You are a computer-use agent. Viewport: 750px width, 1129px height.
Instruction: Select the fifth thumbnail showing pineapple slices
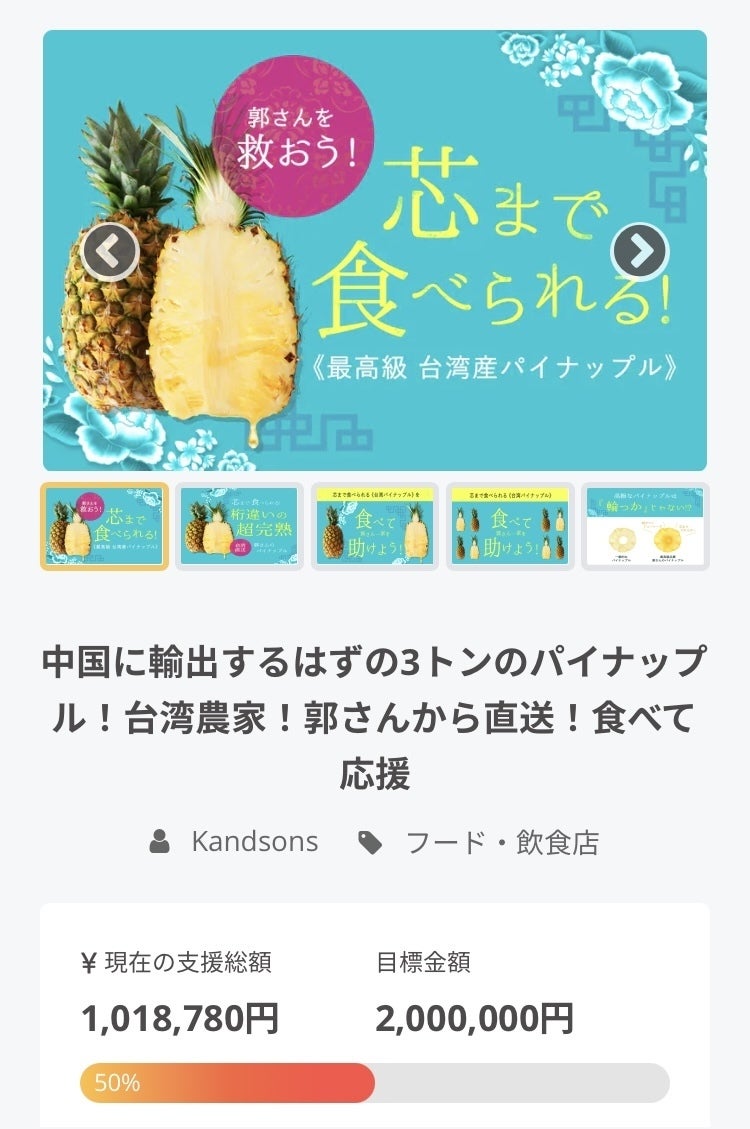click(645, 527)
